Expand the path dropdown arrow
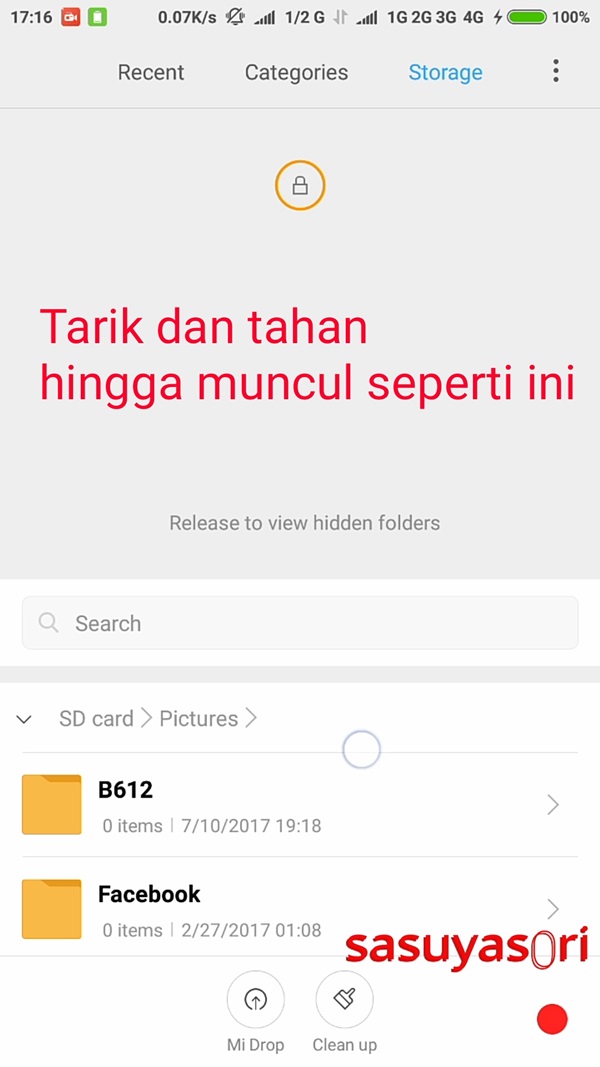The width and height of the screenshot is (600, 1067). pyautogui.click(x=25, y=719)
